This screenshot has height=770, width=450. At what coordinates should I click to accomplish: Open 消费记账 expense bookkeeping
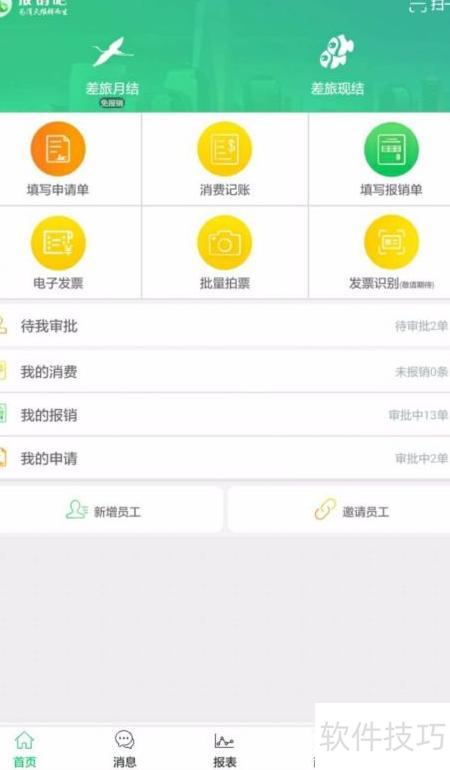click(225, 160)
